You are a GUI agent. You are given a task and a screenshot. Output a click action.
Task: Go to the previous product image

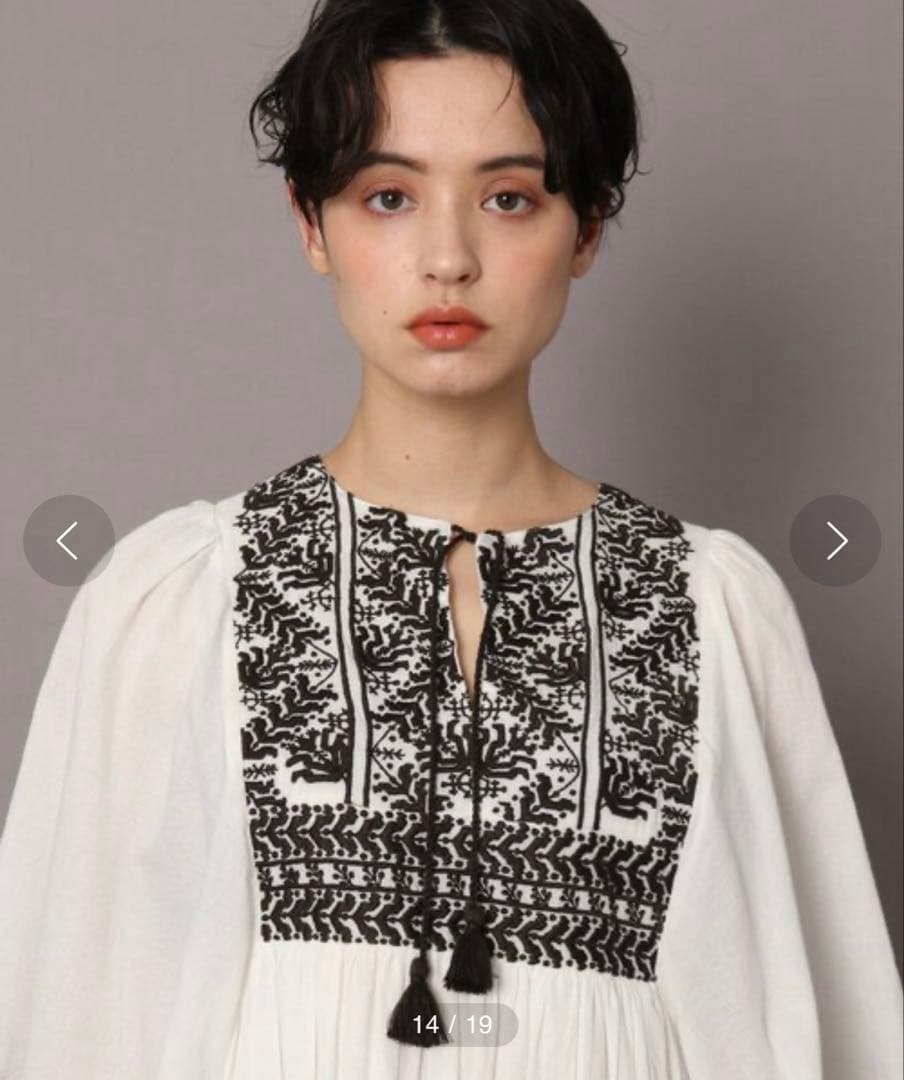click(68, 541)
